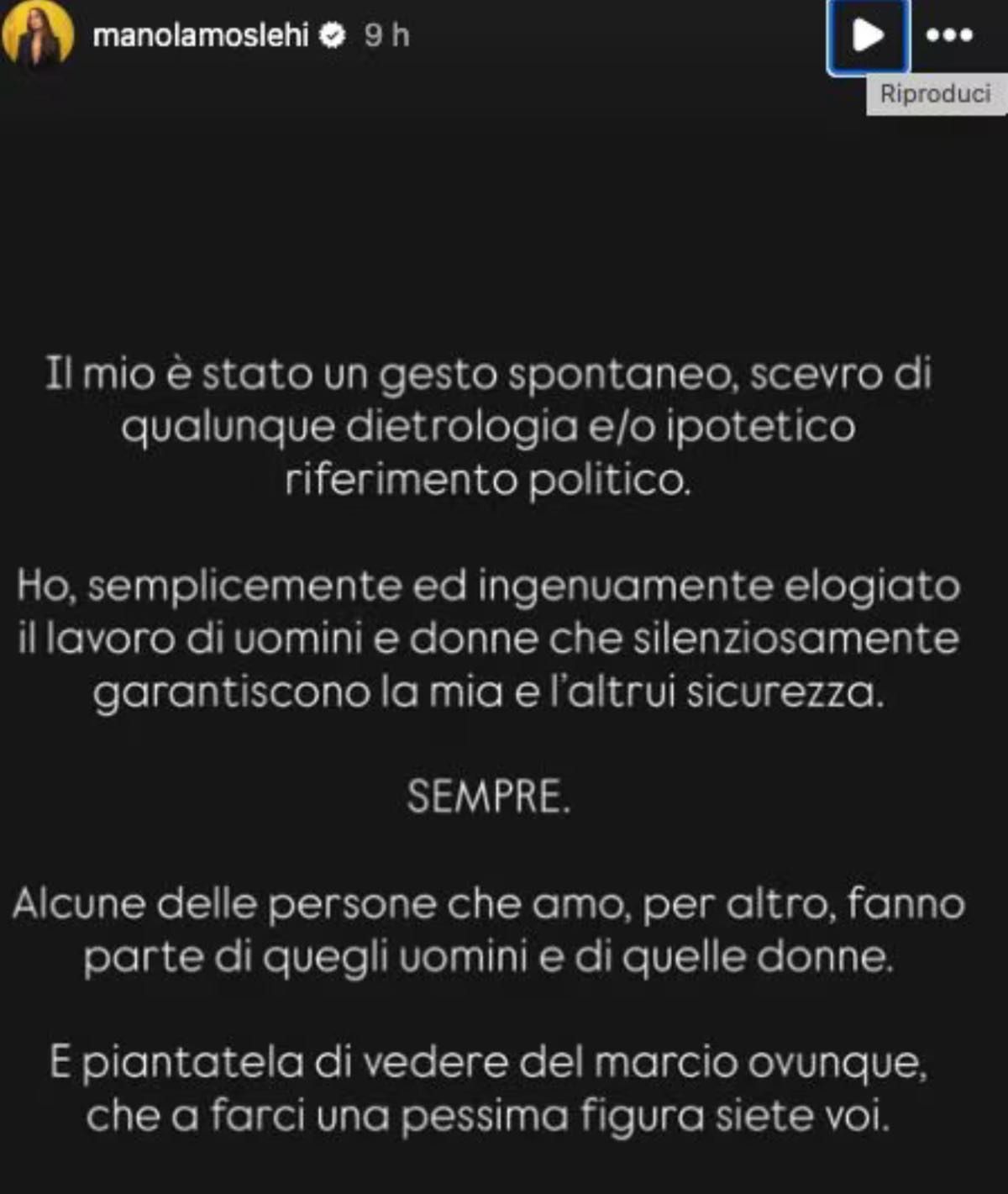This screenshot has height=1194, width=1008.
Task: Open the three-dot options menu
Action: pos(949,35)
